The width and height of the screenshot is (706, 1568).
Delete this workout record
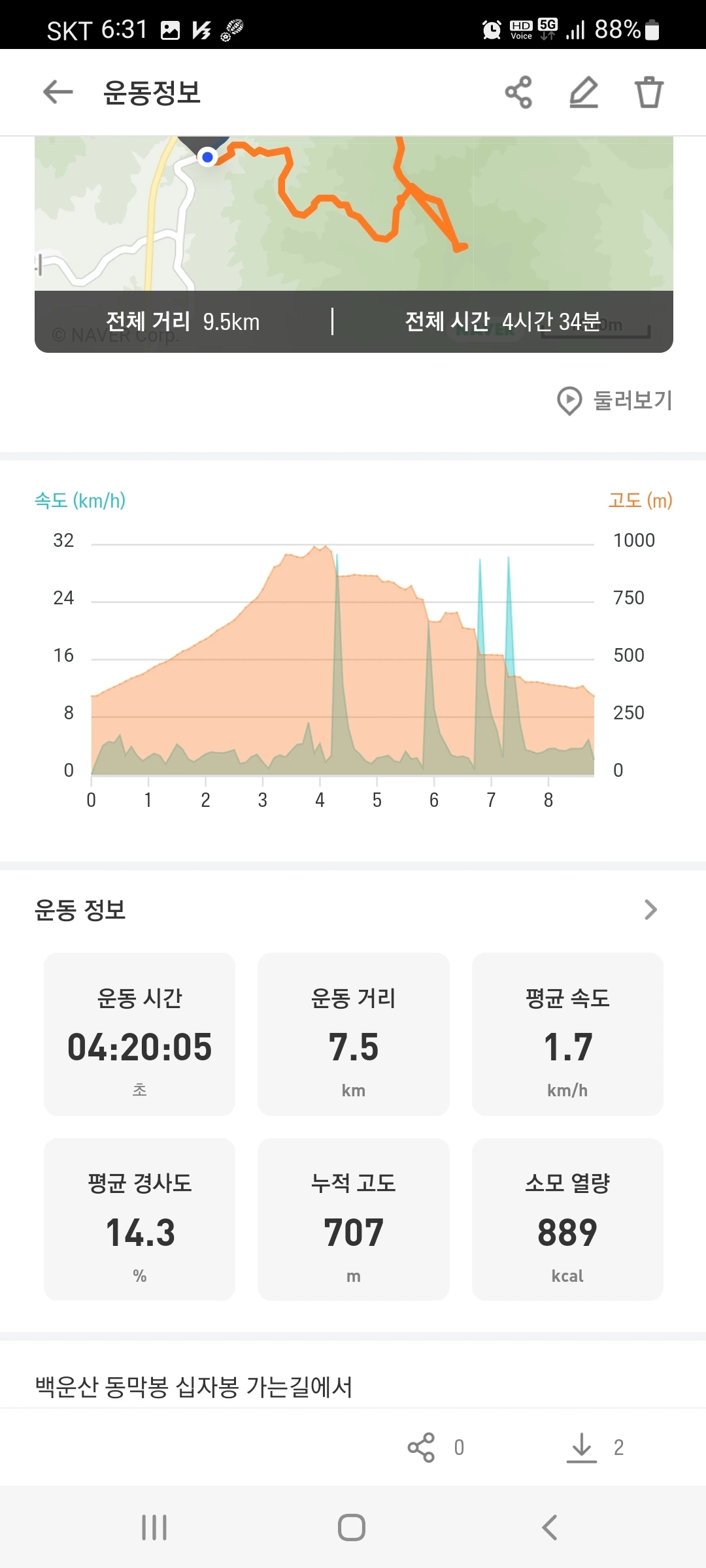pyautogui.click(x=649, y=92)
